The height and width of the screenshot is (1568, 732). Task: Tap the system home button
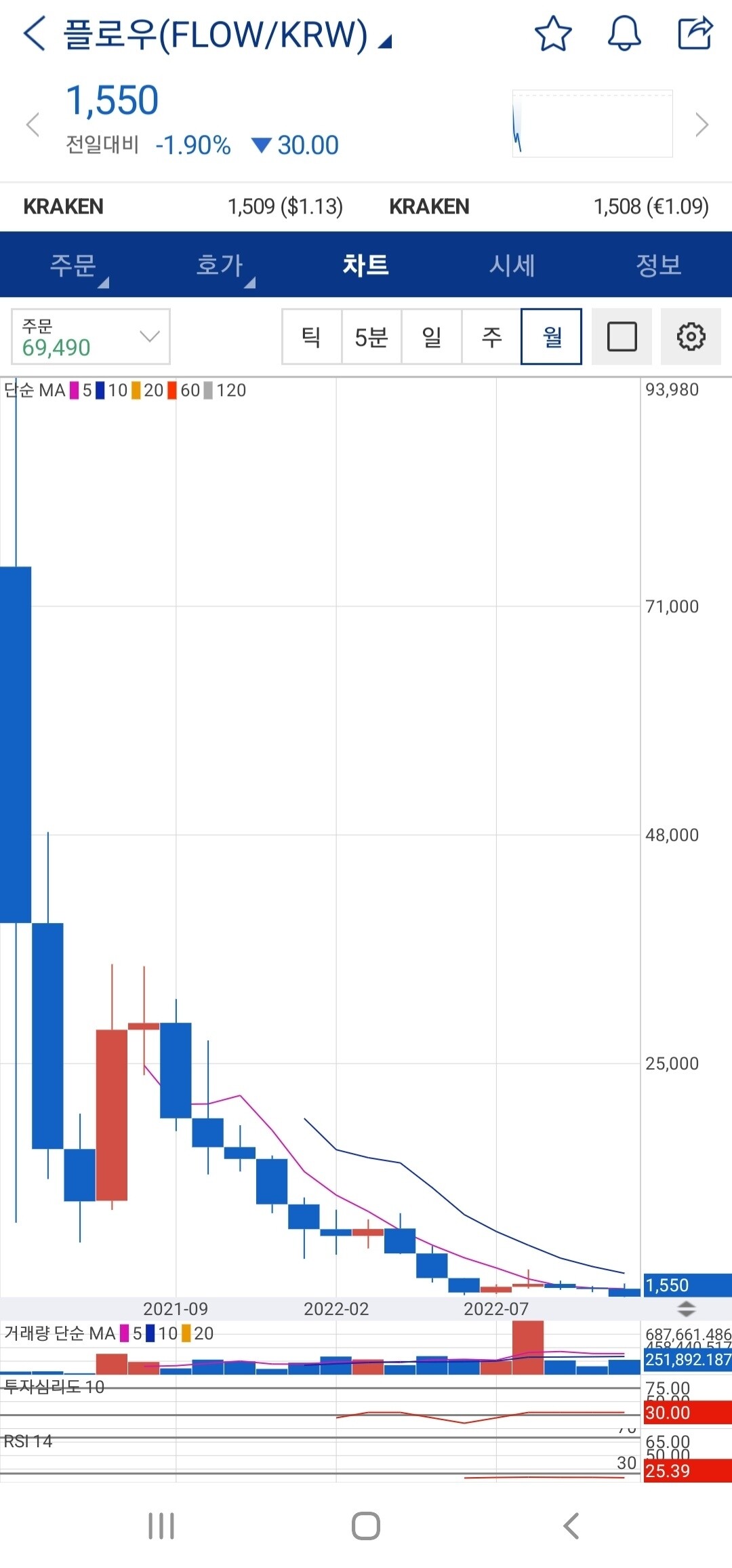[366, 1526]
